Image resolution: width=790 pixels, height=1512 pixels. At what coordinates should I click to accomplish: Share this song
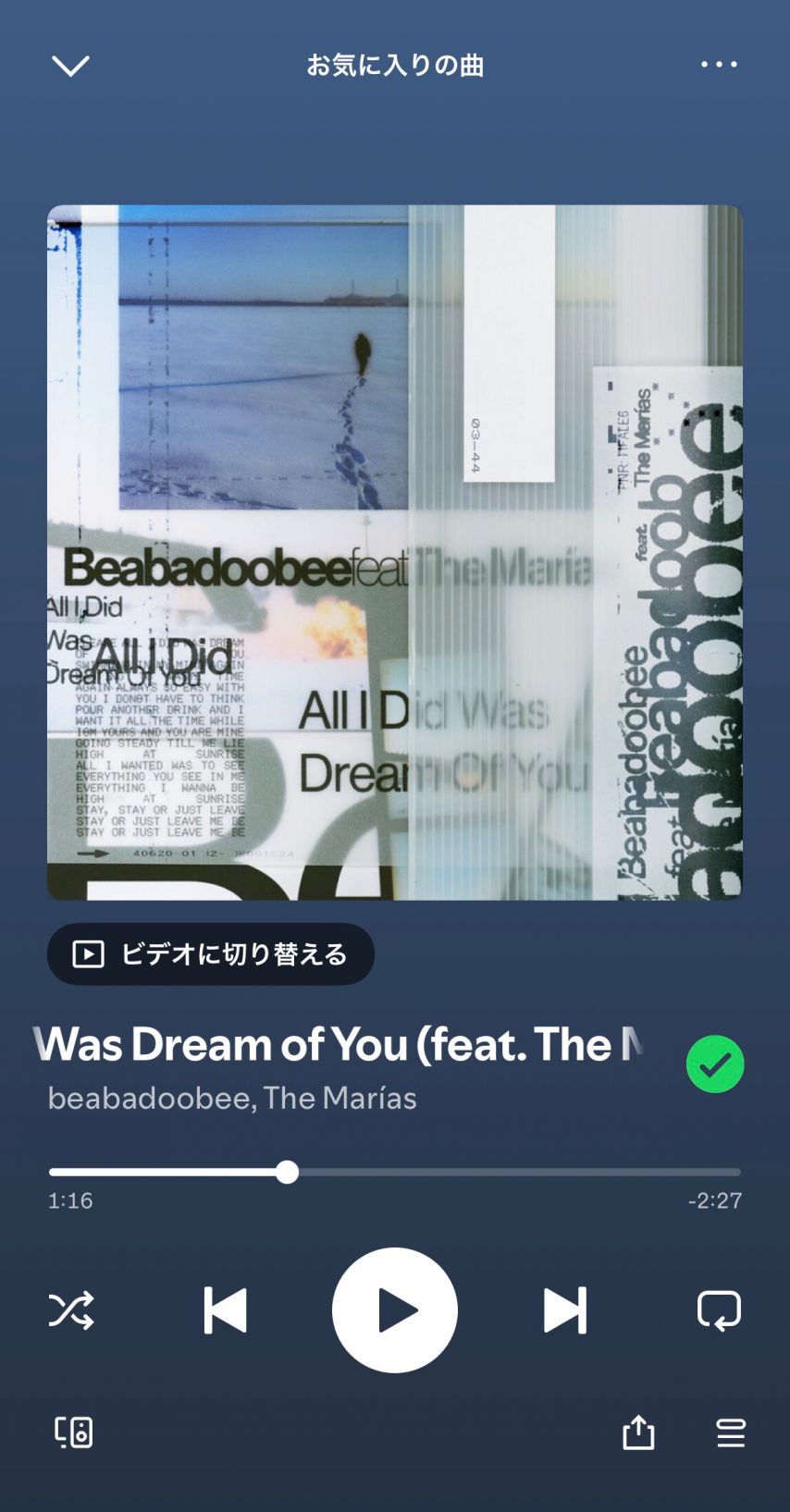click(638, 1432)
